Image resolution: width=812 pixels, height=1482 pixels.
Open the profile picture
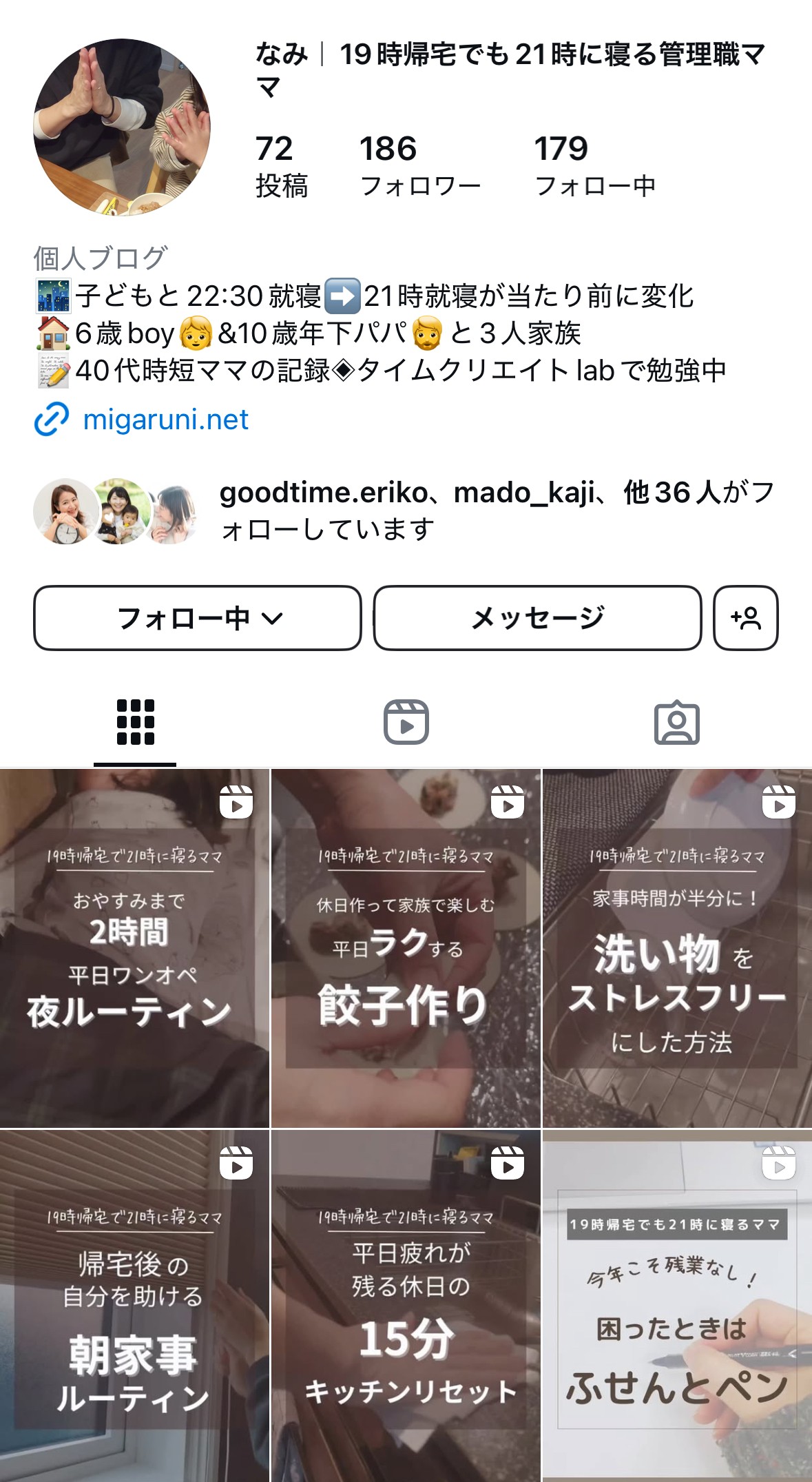(122, 127)
